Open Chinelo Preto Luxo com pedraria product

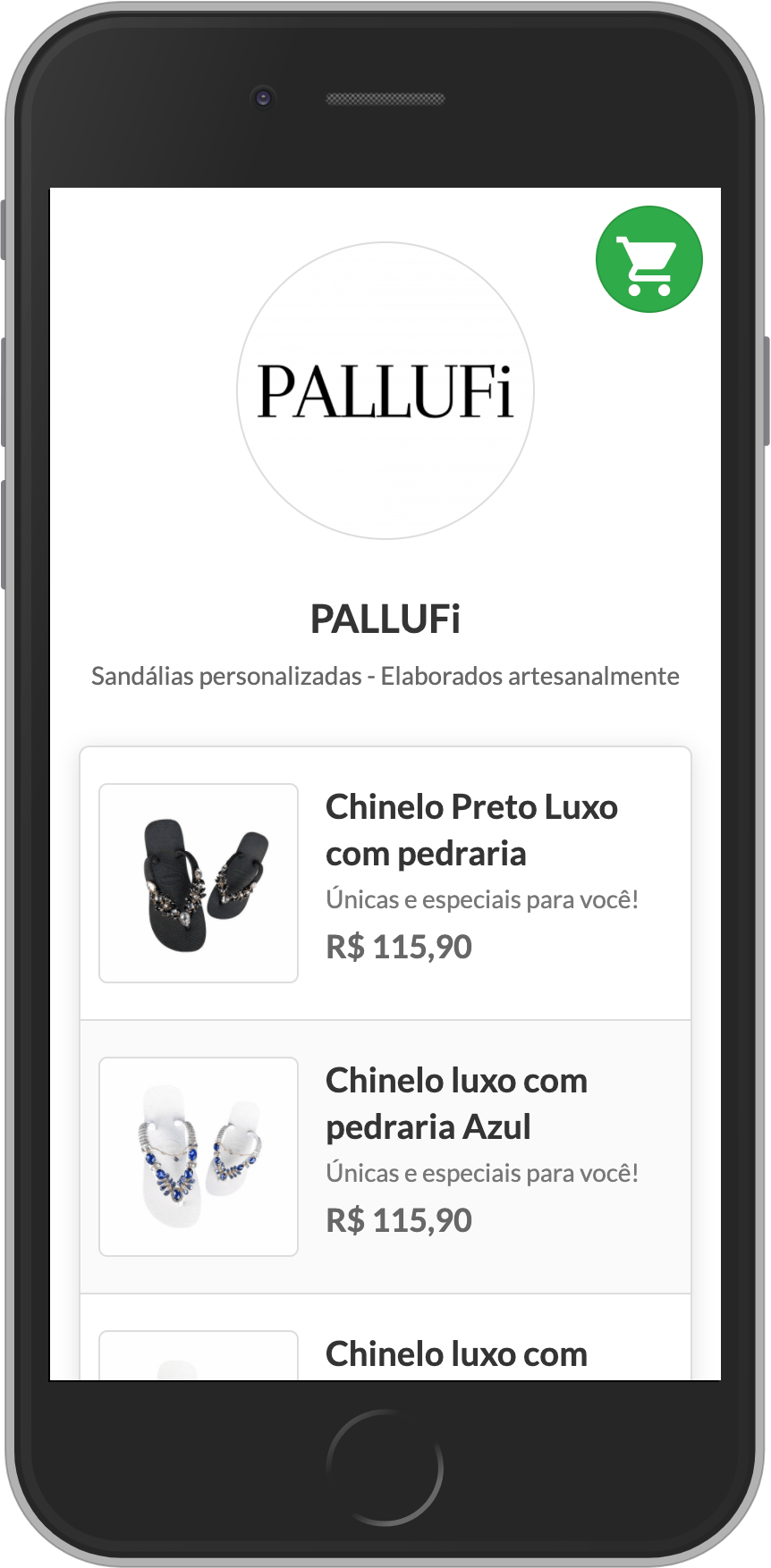471,830
